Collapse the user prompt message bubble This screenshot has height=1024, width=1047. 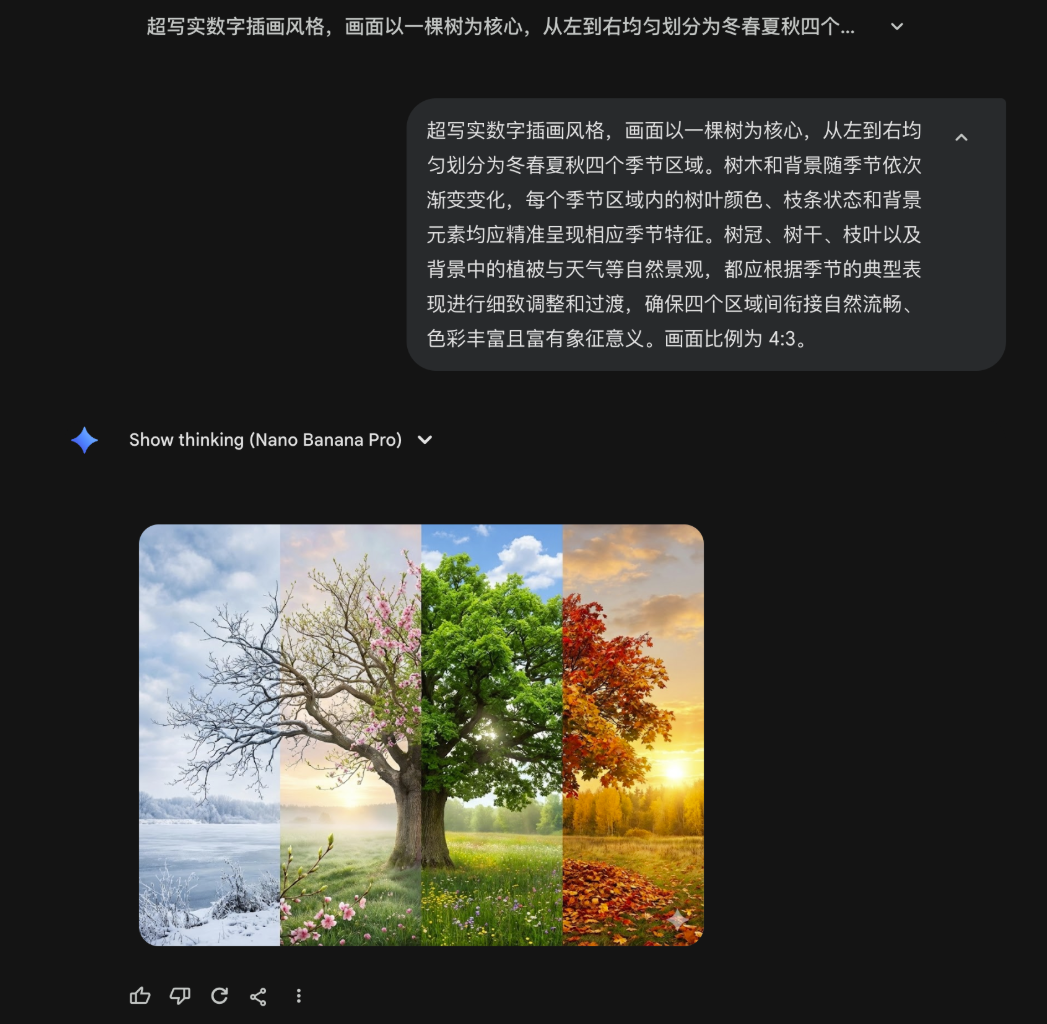(x=961, y=138)
